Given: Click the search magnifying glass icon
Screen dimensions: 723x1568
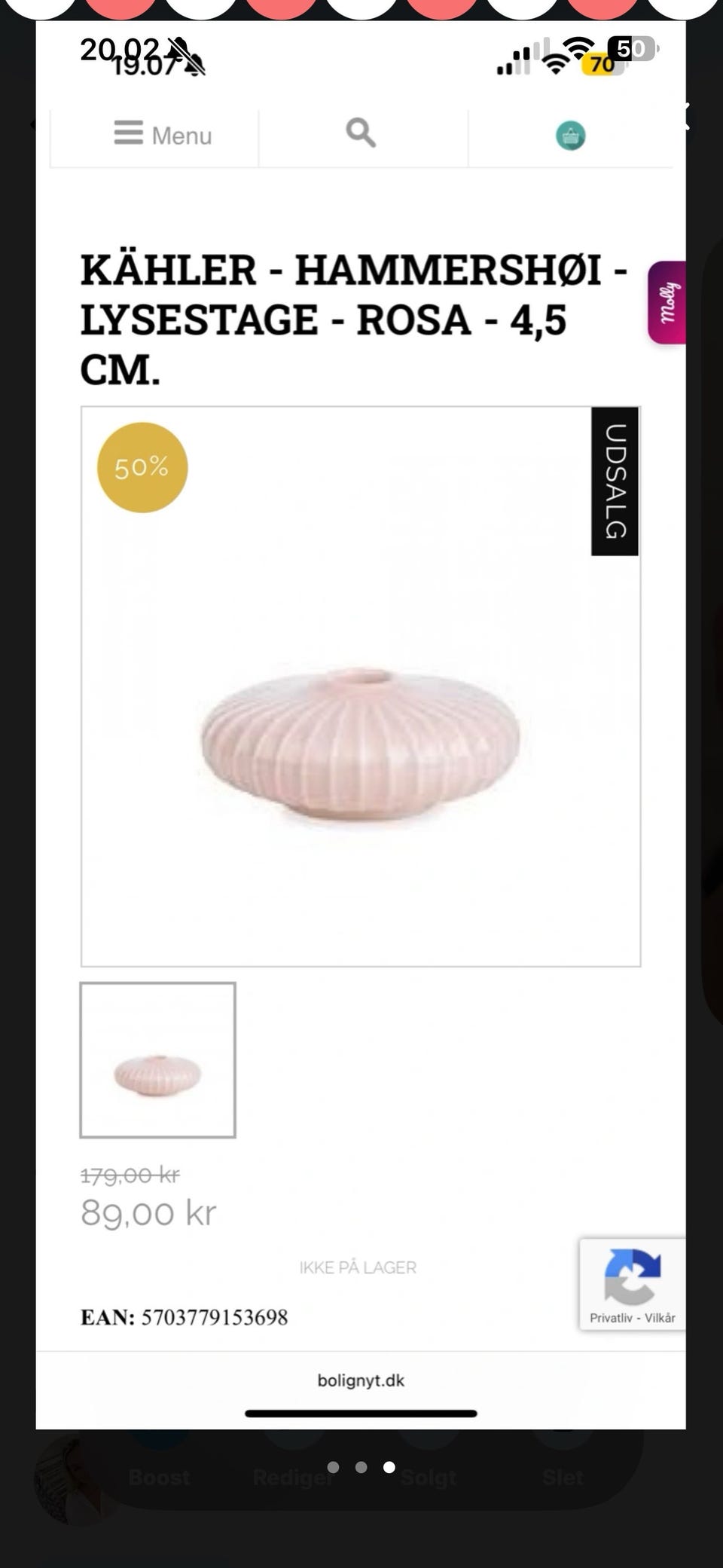Looking at the screenshot, I should [361, 133].
